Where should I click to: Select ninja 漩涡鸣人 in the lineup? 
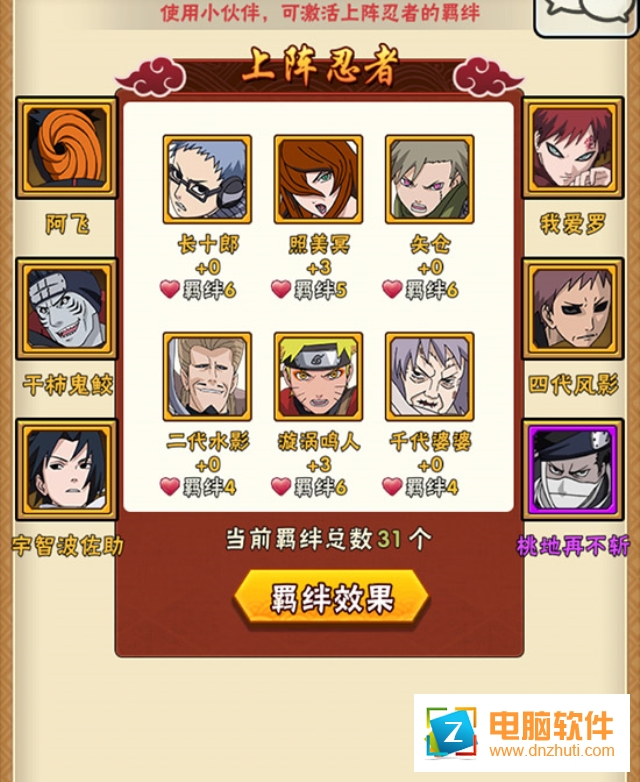[x=318, y=377]
